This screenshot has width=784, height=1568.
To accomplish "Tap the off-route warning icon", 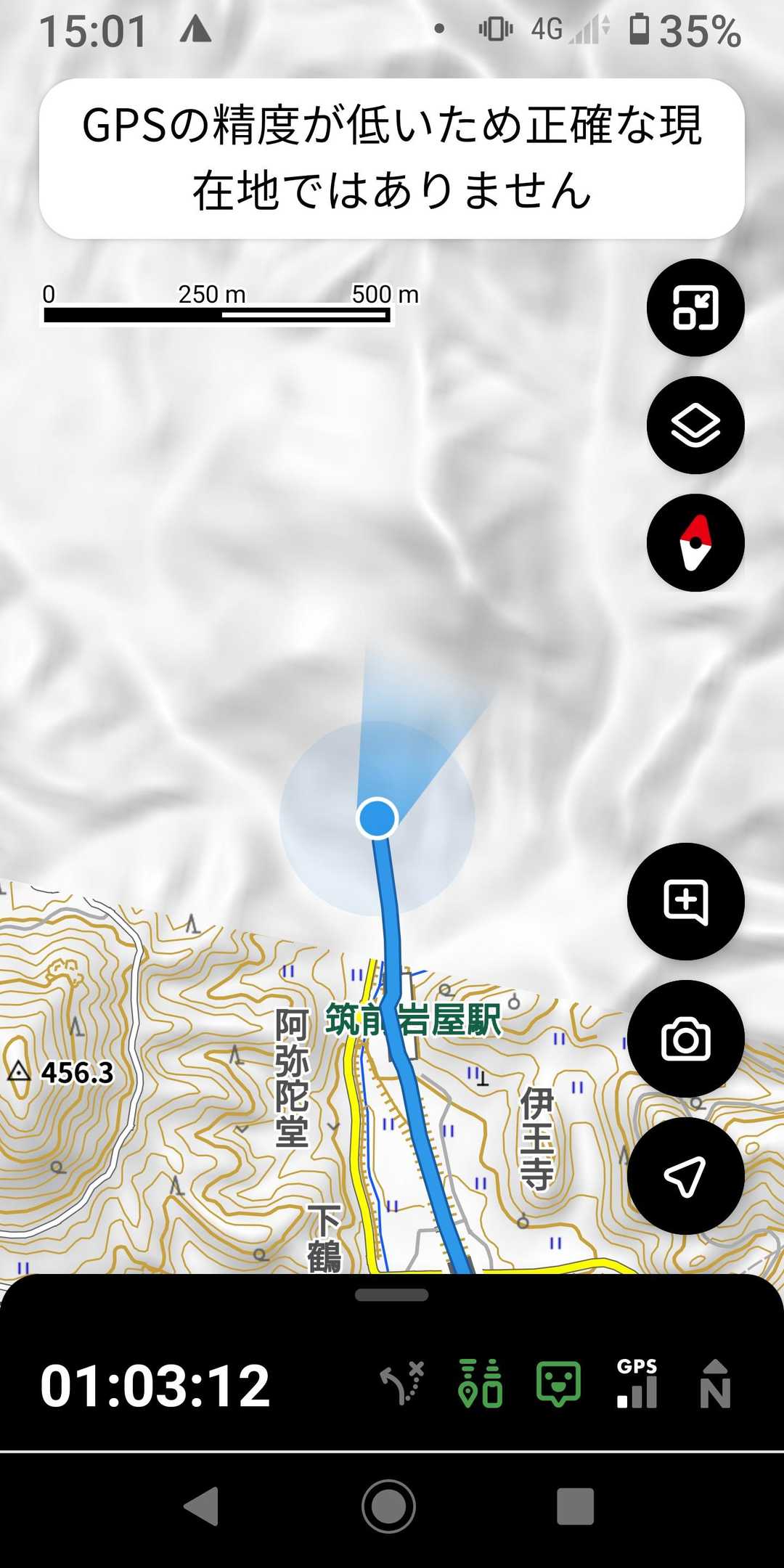I will click(x=402, y=1384).
